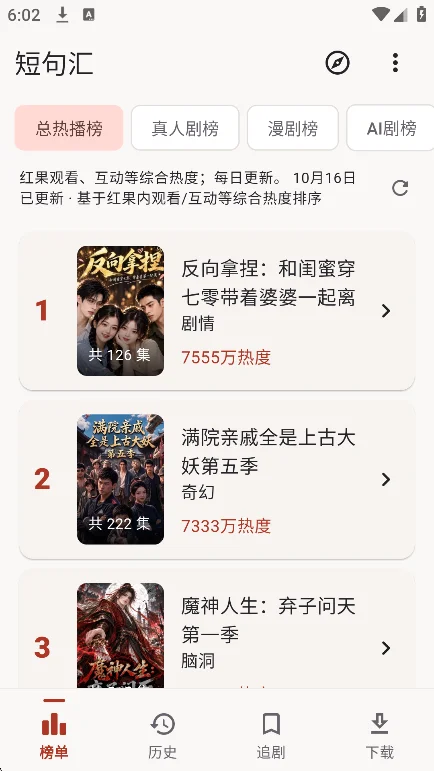Switch to the 漫剧榜 chip
Viewport: 434px width, 771px height.
point(292,128)
